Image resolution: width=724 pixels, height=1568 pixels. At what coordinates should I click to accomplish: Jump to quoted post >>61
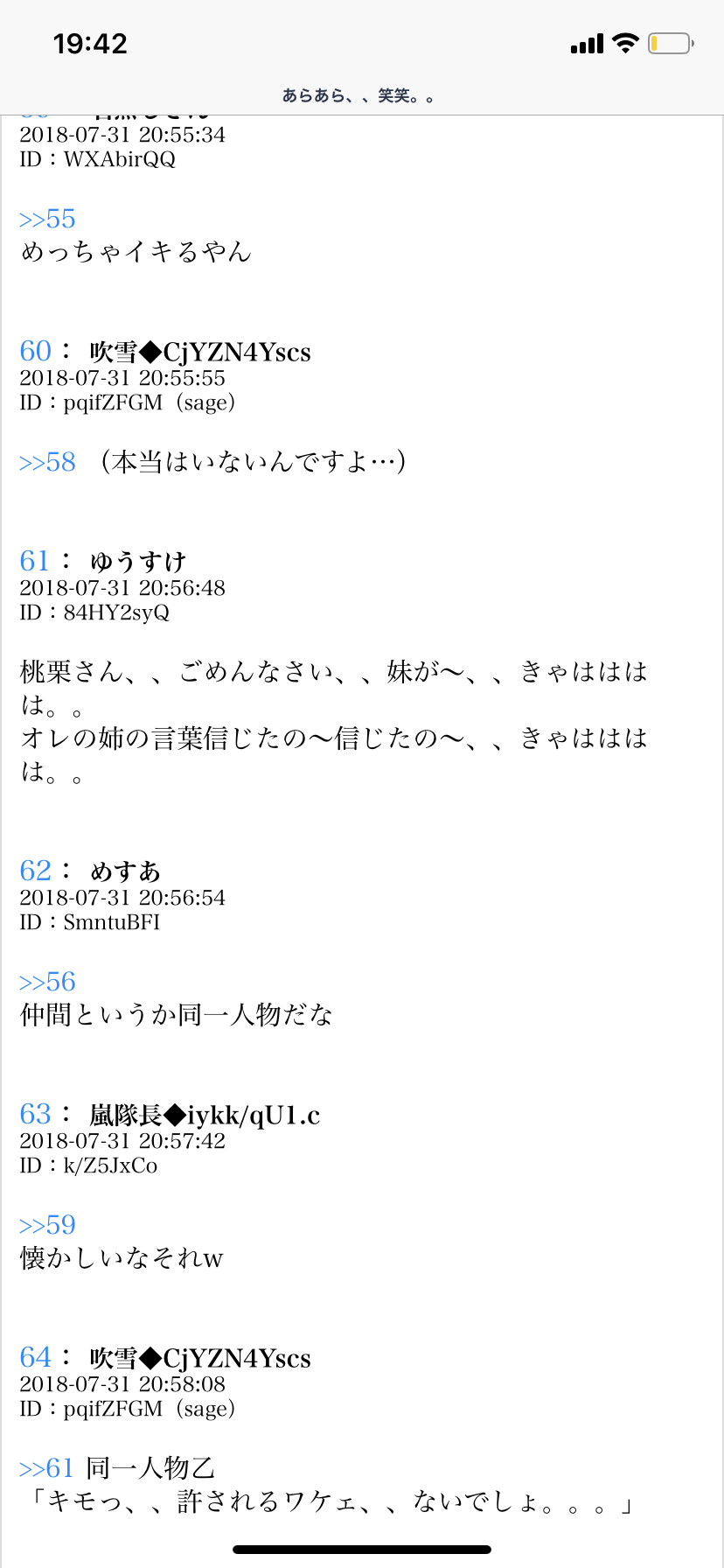(47, 1468)
